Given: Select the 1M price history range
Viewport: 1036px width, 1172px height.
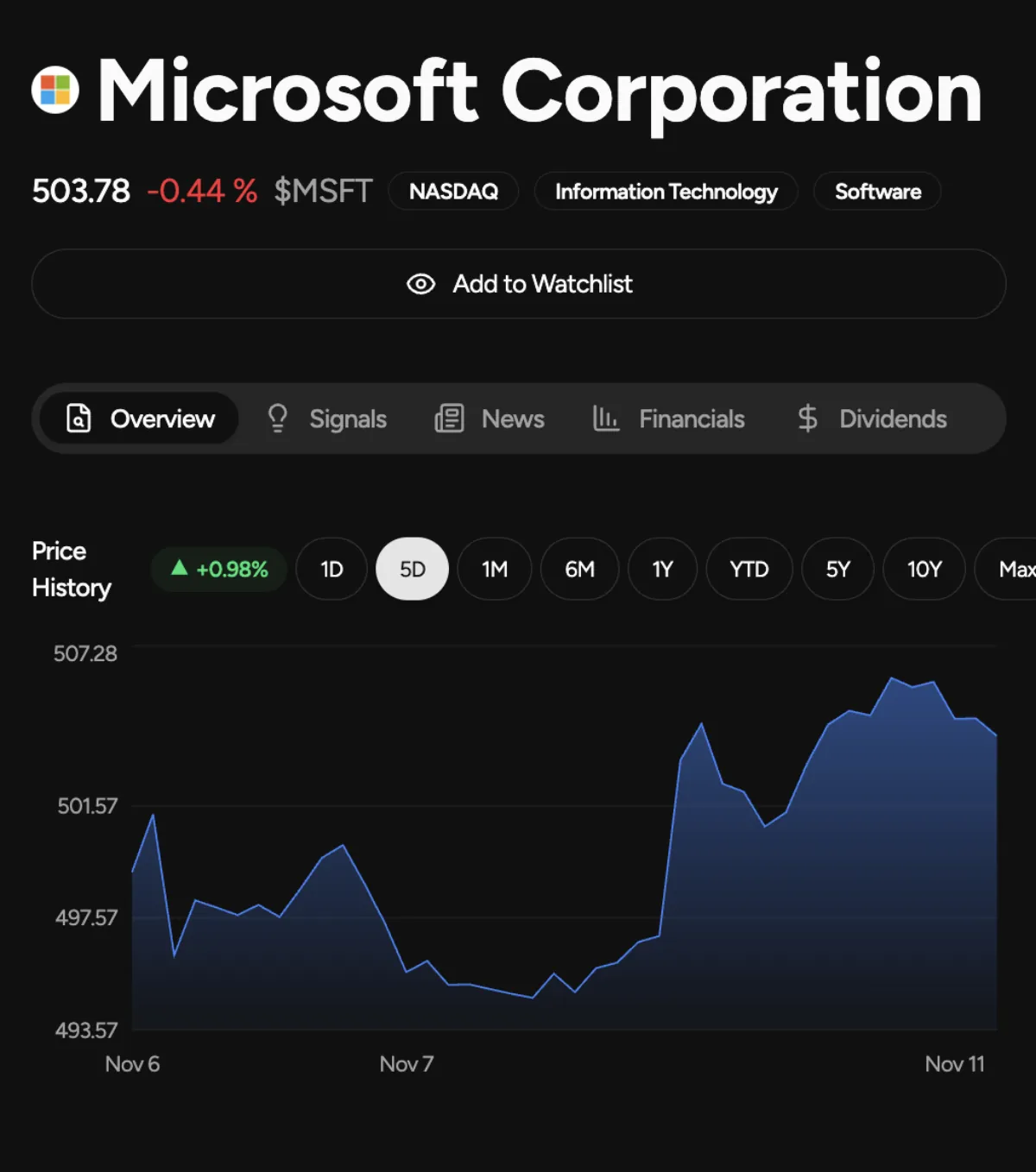Looking at the screenshot, I should [x=494, y=569].
